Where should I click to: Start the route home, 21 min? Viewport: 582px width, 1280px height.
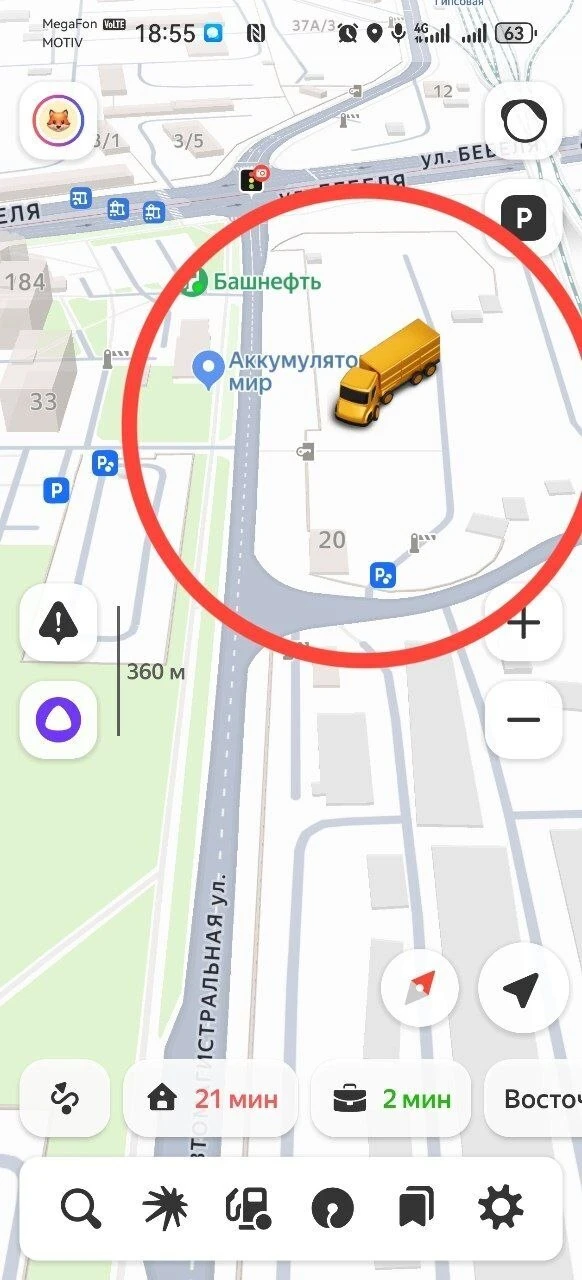point(212,1099)
